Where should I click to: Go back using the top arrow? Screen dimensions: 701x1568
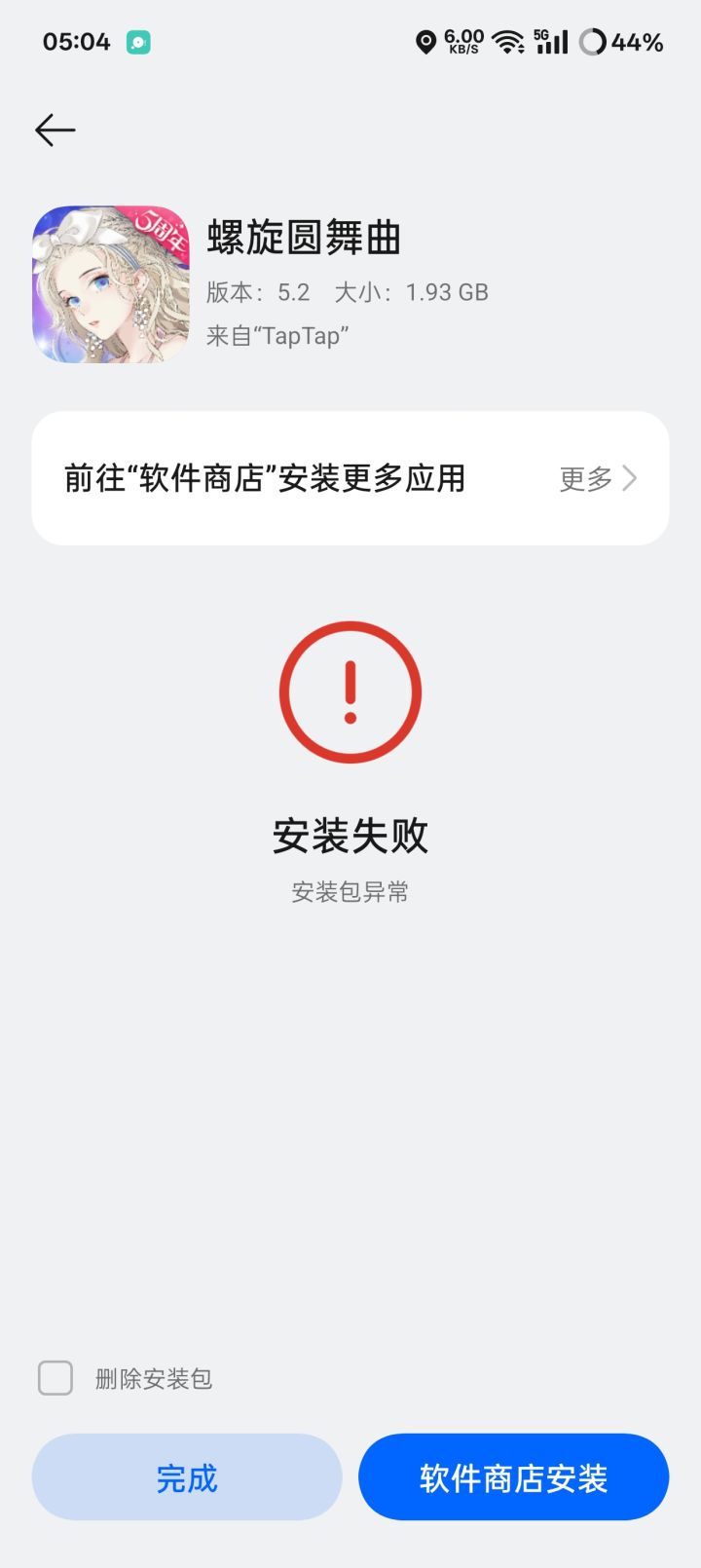pyautogui.click(x=55, y=130)
